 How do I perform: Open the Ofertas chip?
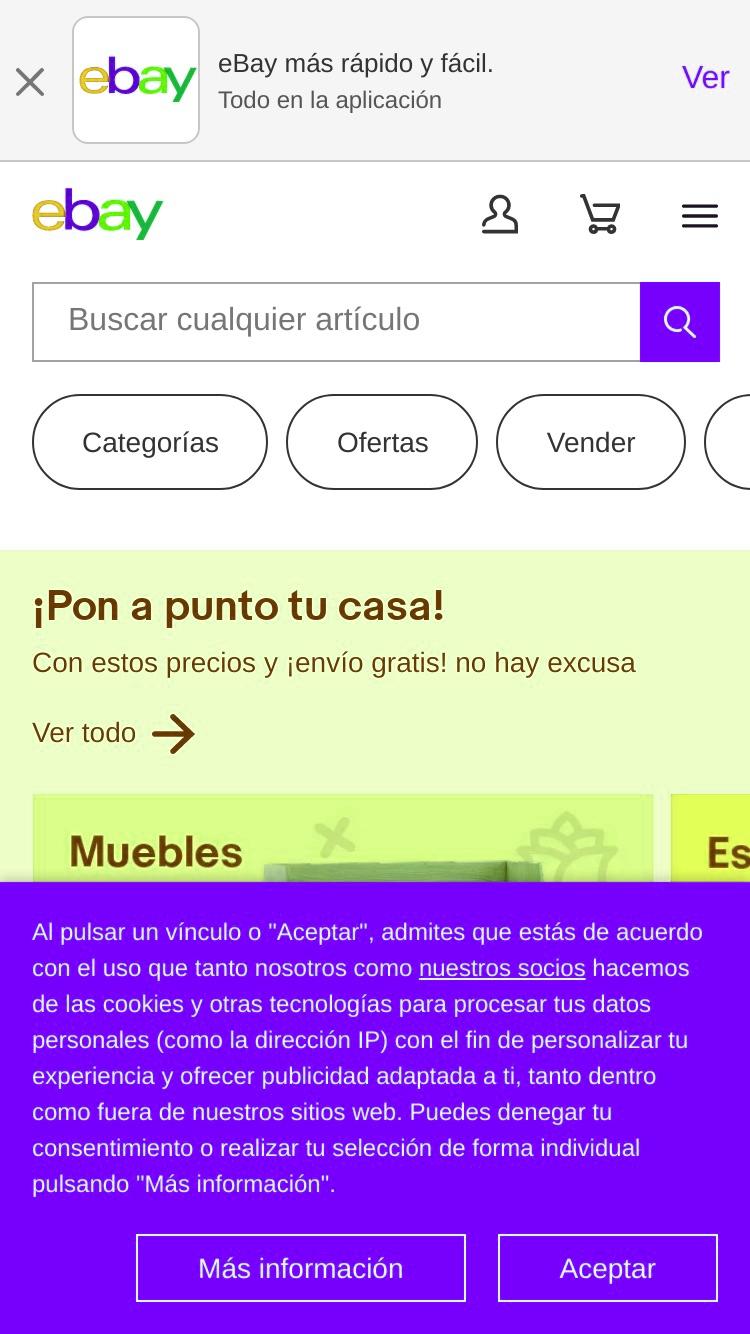382,442
